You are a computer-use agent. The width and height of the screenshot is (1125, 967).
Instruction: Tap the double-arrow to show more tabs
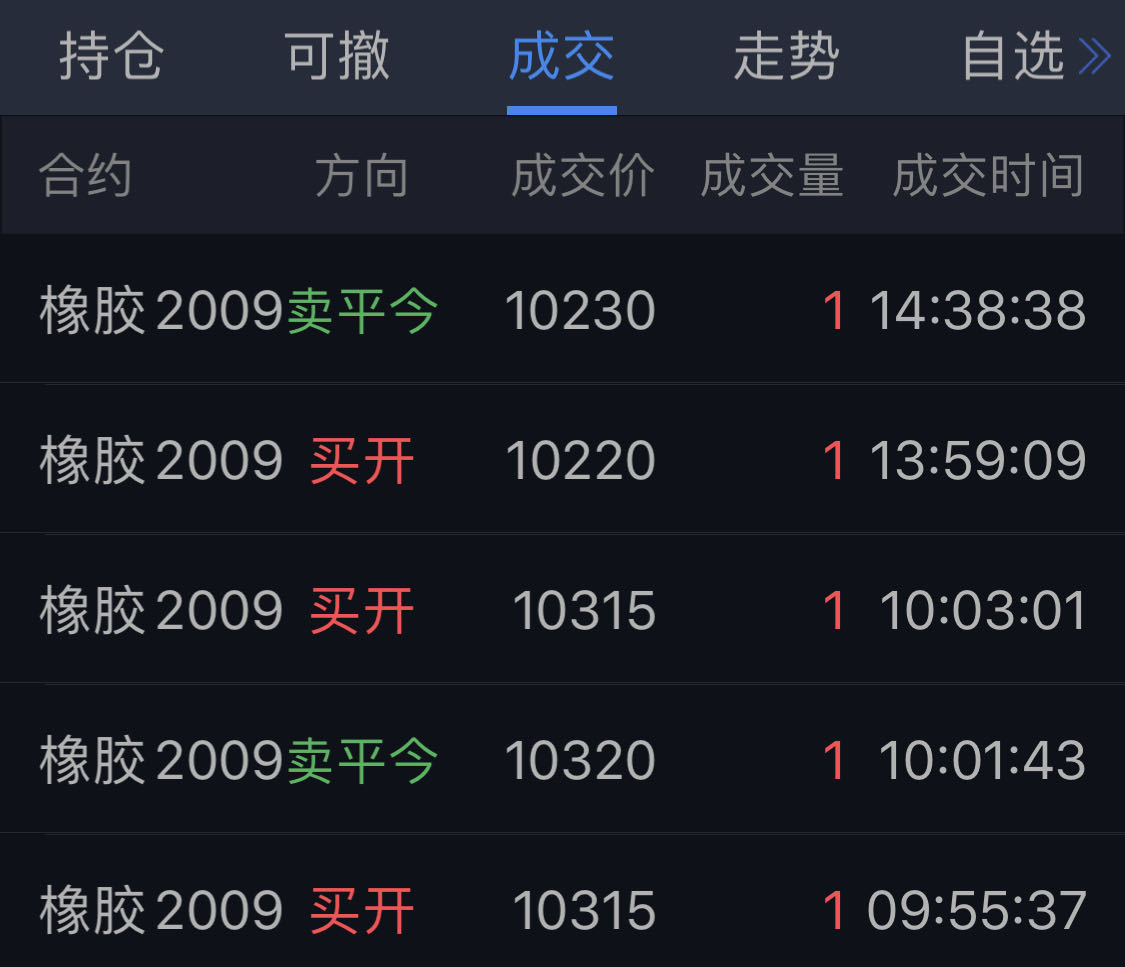pyautogui.click(x=1095, y=57)
